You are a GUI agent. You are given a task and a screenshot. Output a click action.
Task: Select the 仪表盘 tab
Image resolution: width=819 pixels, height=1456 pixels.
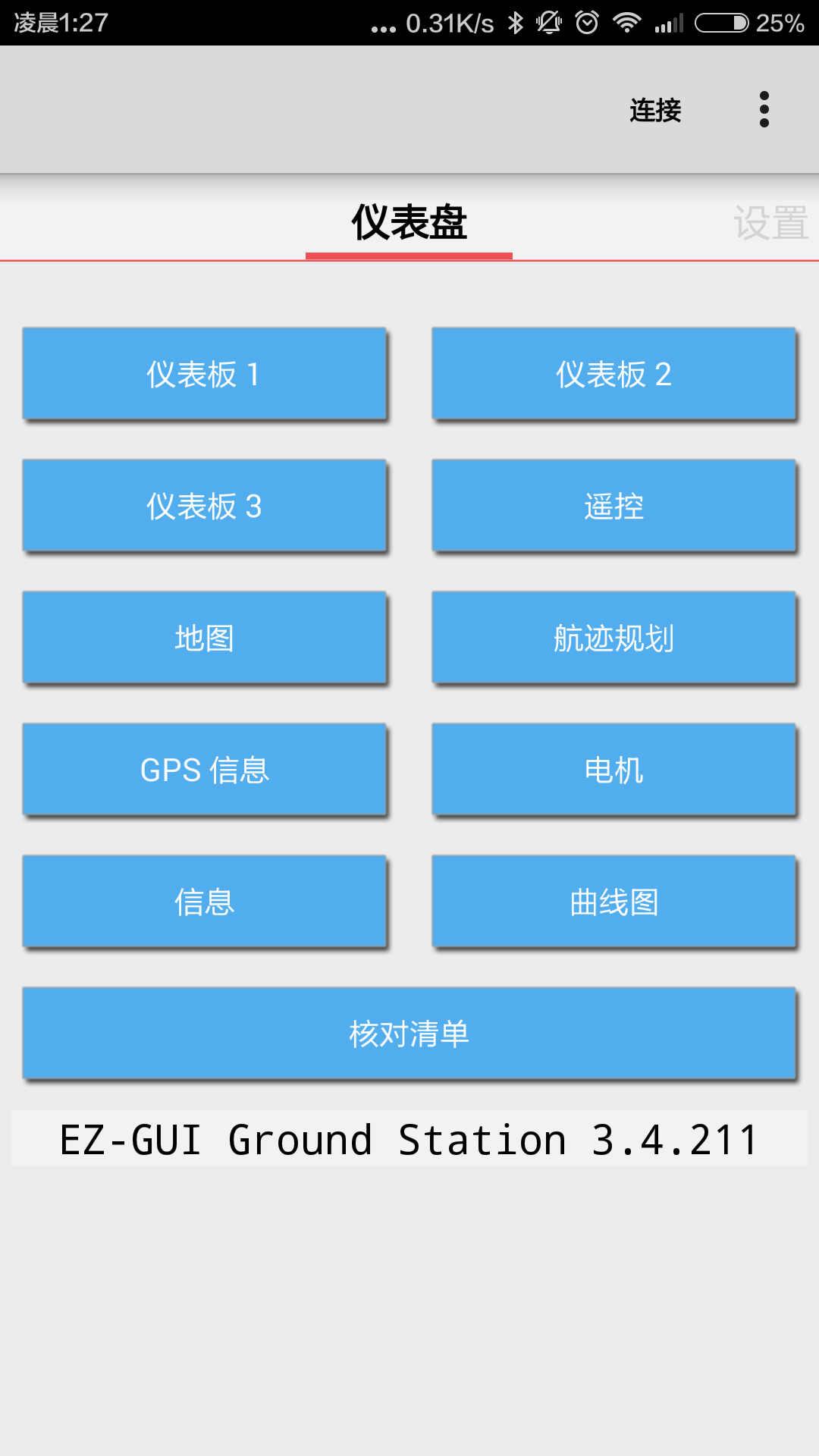(409, 223)
